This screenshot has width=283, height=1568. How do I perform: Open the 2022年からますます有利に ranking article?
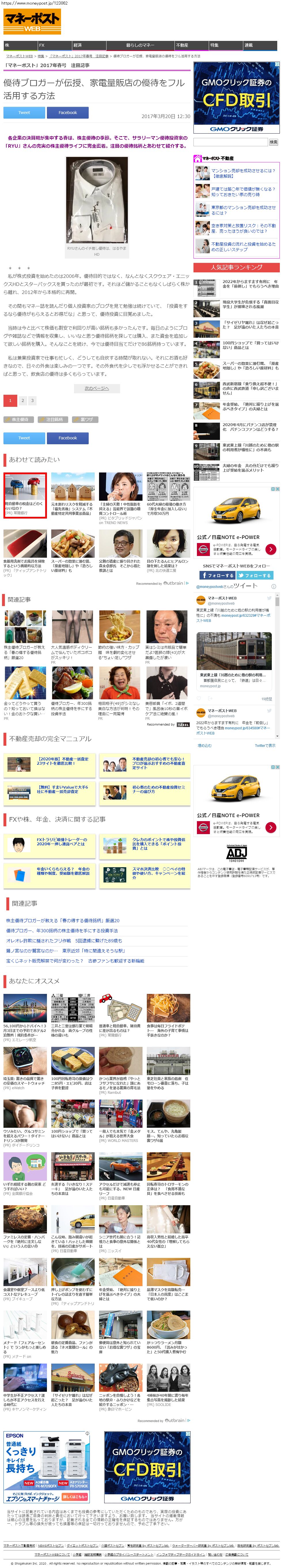coord(250,284)
